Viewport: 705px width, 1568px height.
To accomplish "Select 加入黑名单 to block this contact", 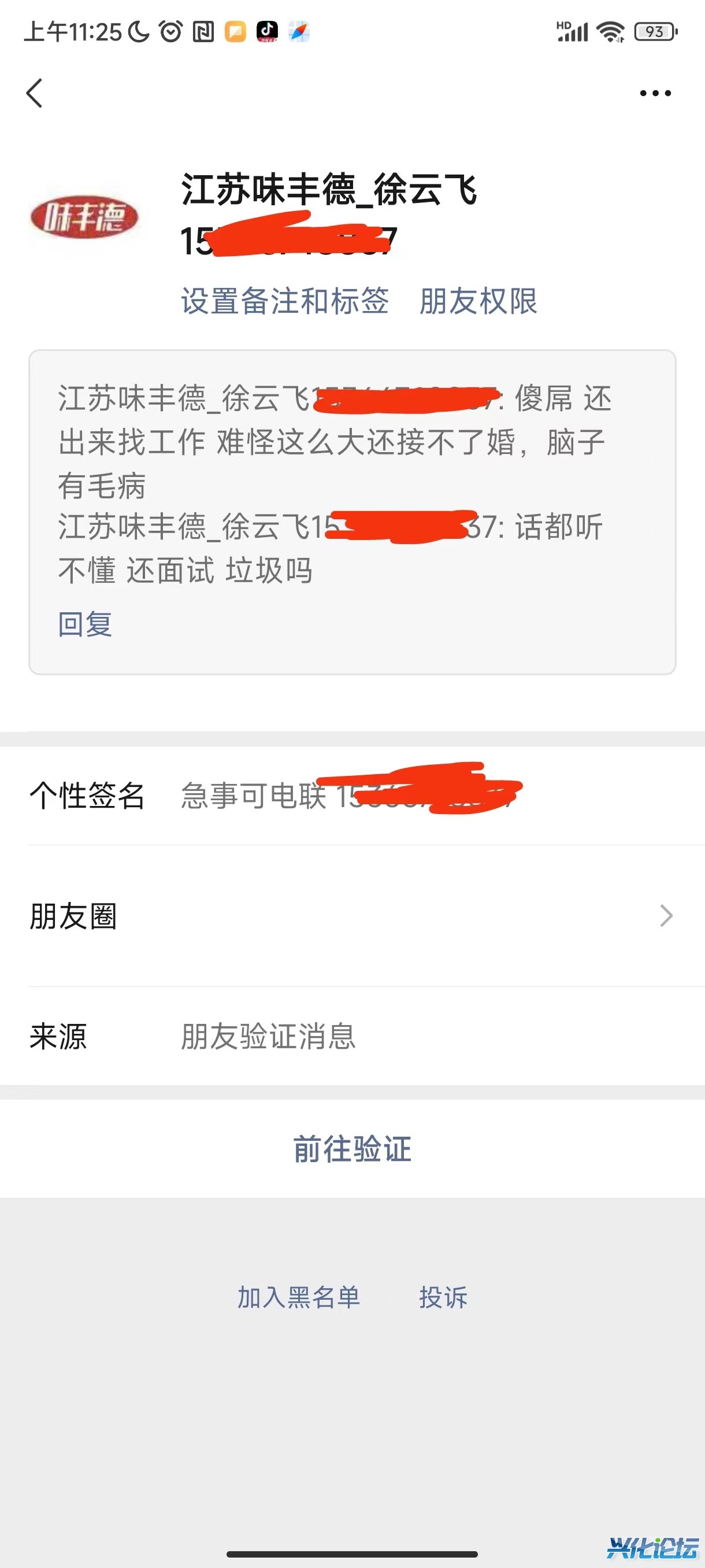I will click(298, 1297).
